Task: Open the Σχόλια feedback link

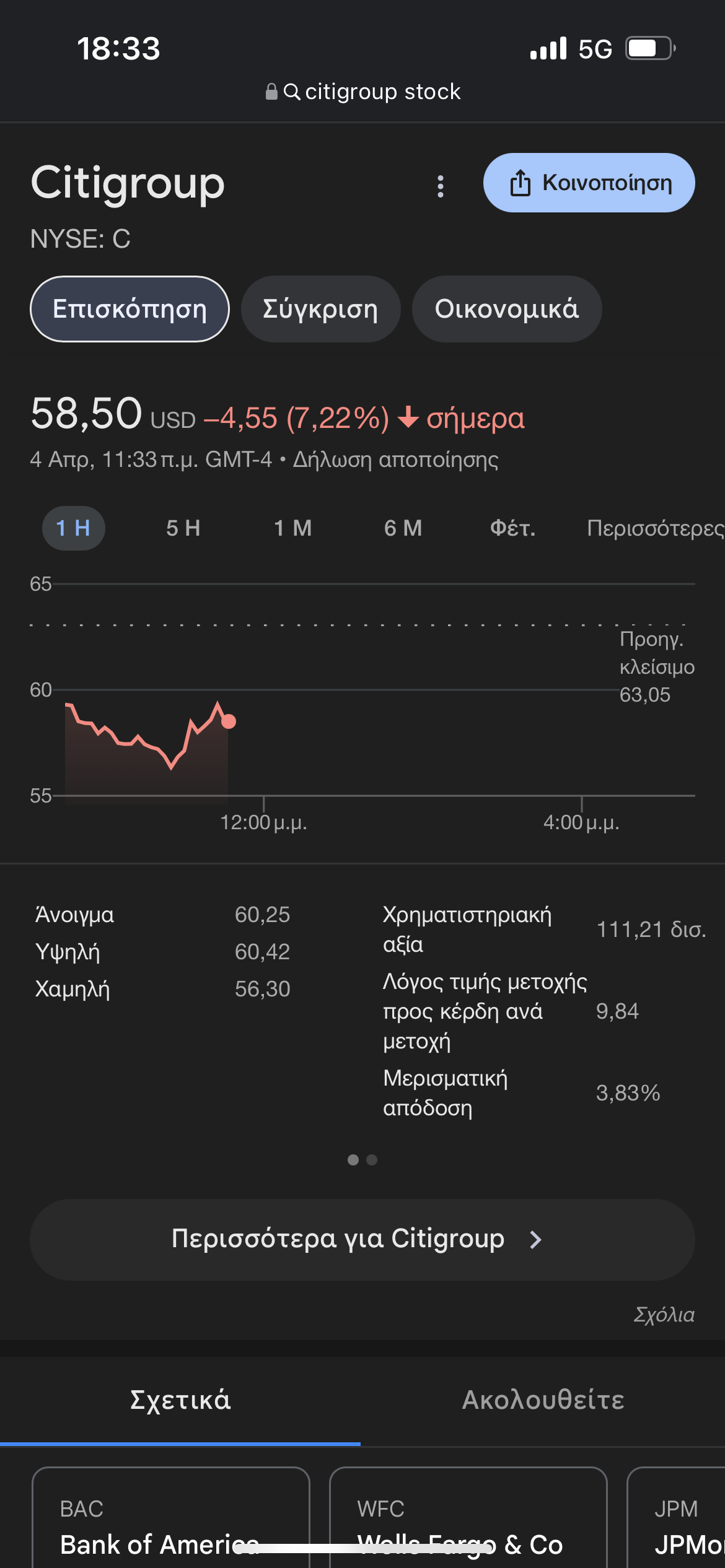Action: [664, 1314]
